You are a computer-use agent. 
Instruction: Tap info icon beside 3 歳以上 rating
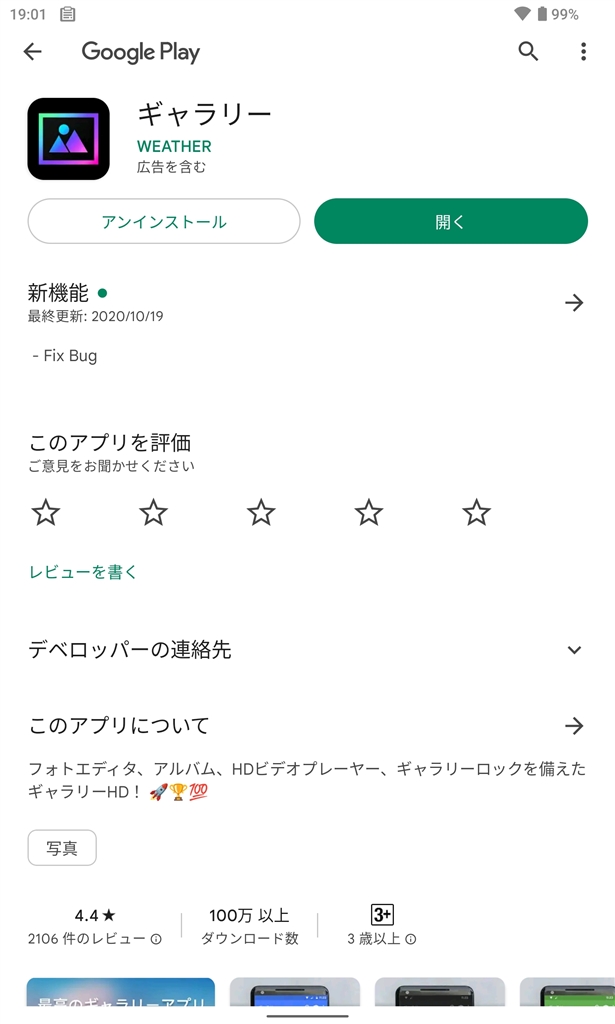[x=411, y=939]
